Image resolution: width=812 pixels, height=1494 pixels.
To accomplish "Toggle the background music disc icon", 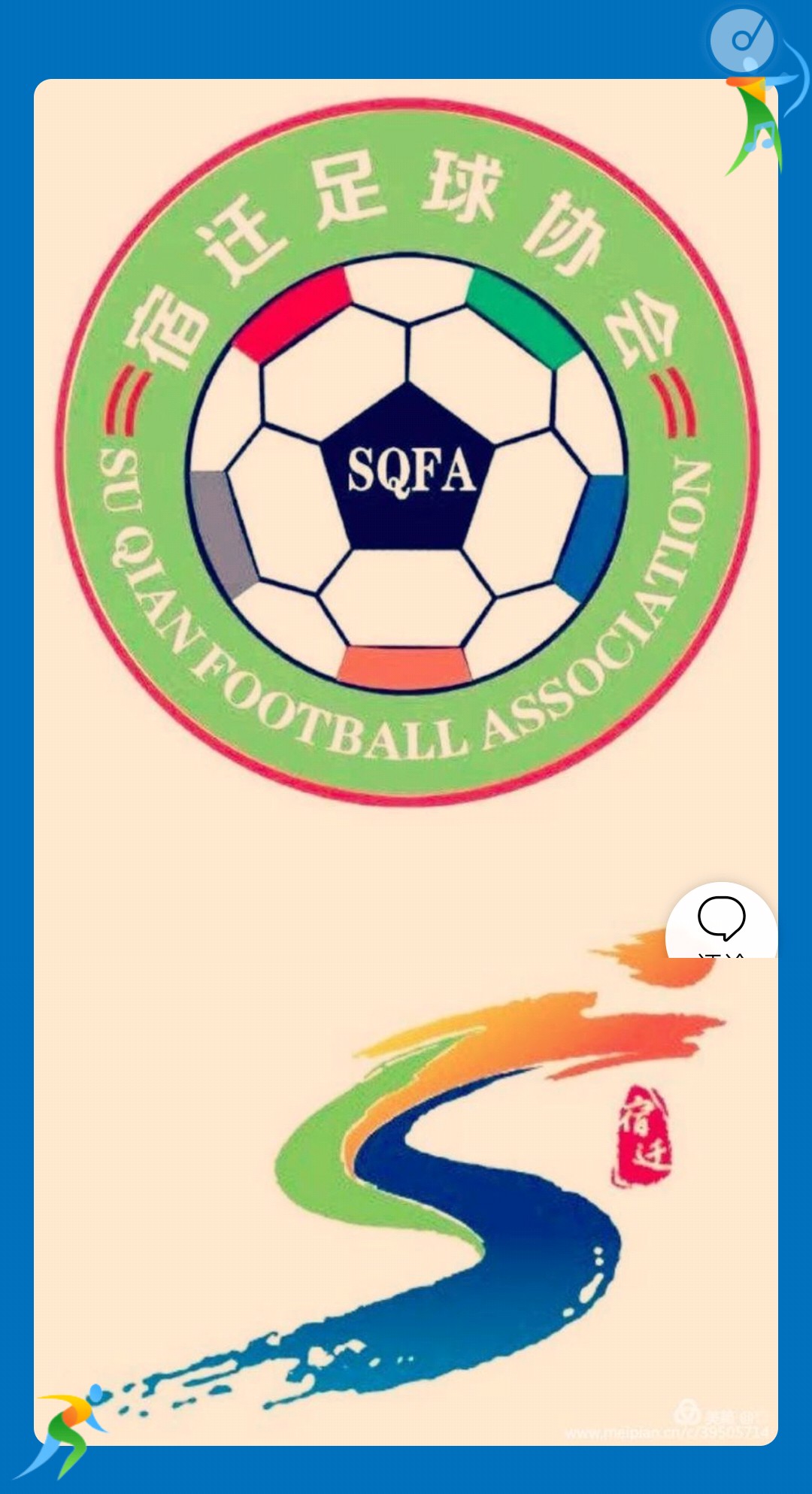I will point(742,41).
